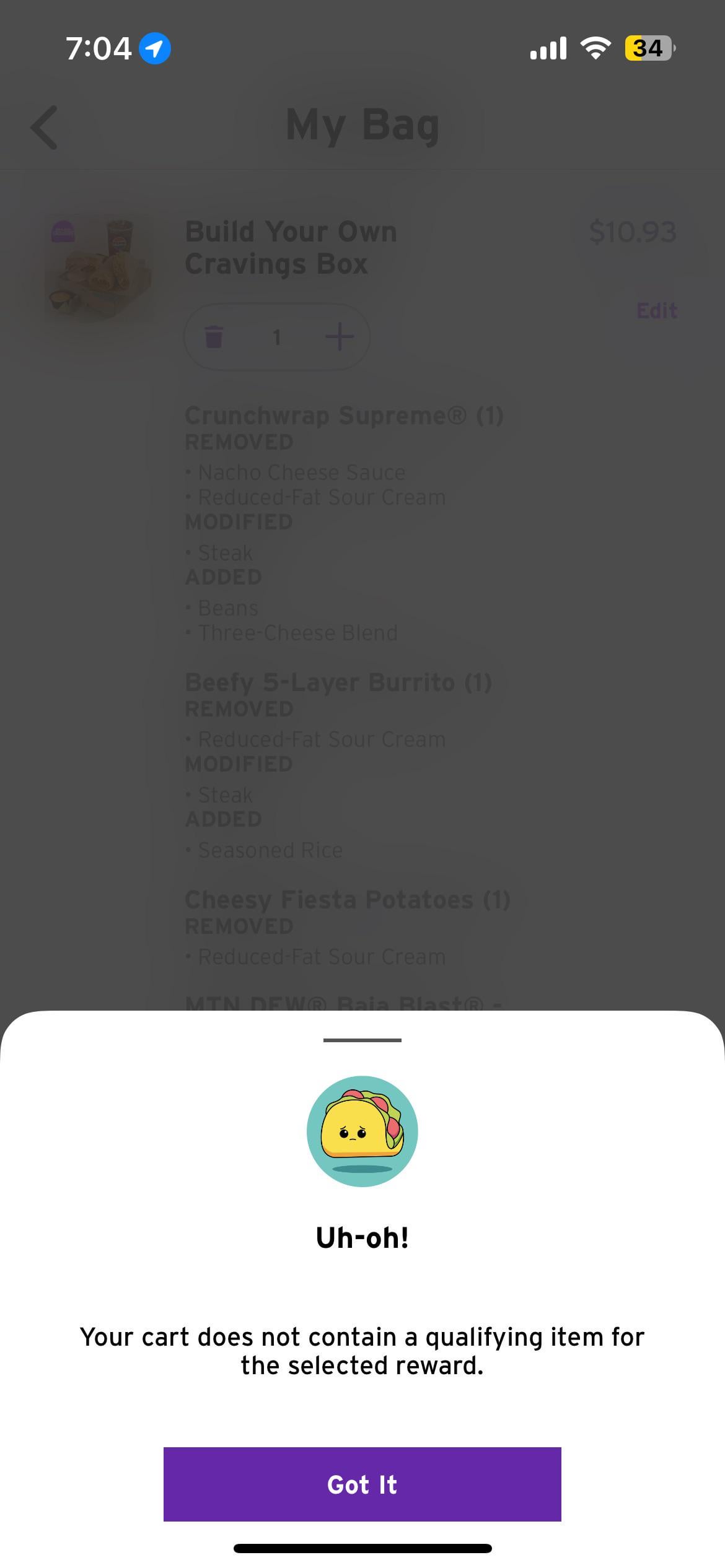The height and width of the screenshot is (1568, 725).
Task: Remove the Cravings Box using the trash icon
Action: coord(214,337)
